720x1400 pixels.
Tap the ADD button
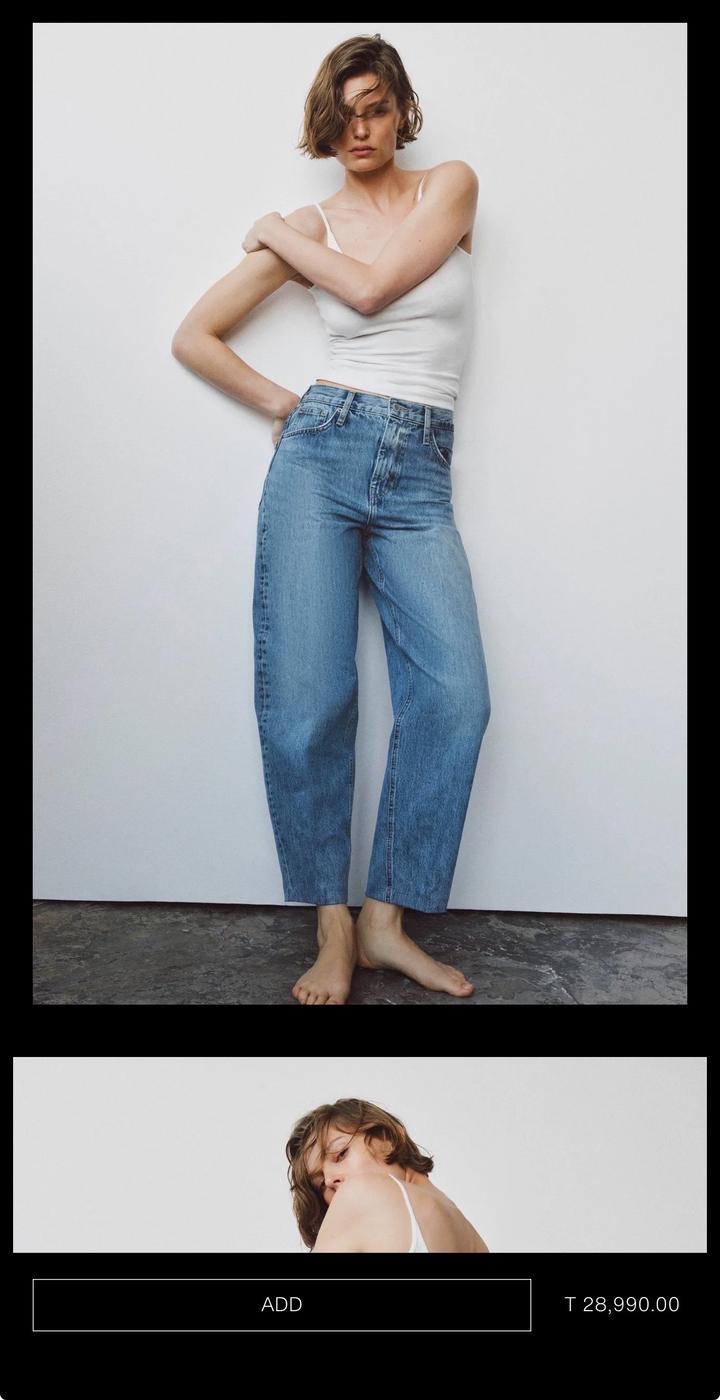click(x=281, y=1304)
